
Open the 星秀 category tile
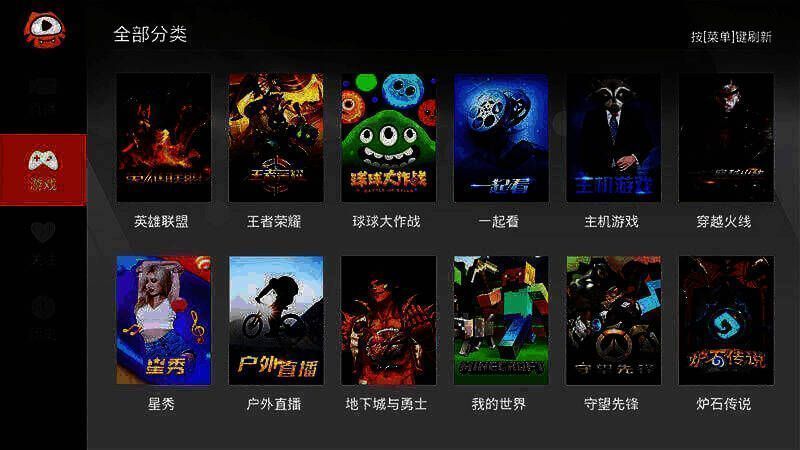(x=162, y=321)
